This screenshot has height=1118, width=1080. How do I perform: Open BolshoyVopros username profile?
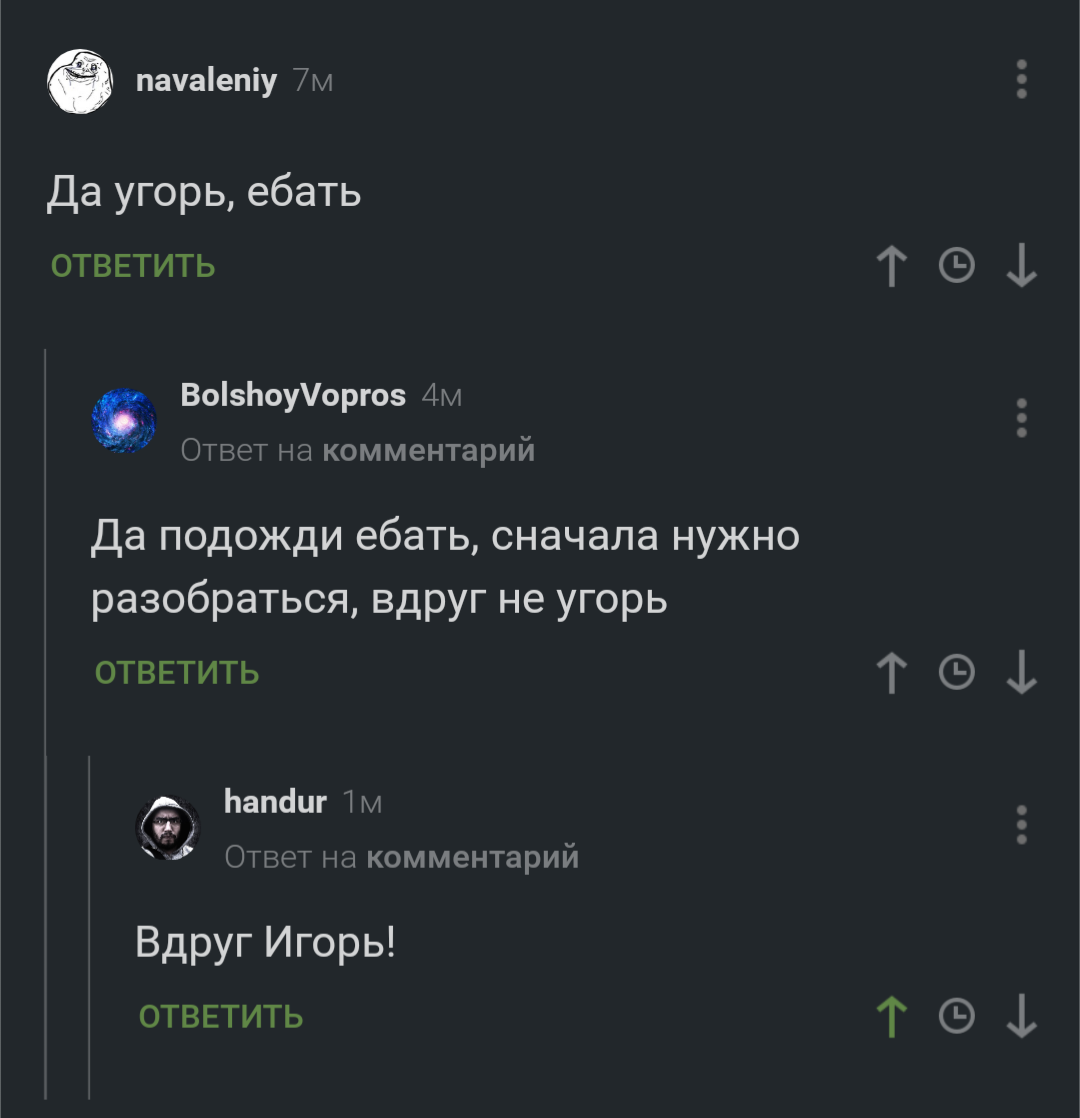293,395
